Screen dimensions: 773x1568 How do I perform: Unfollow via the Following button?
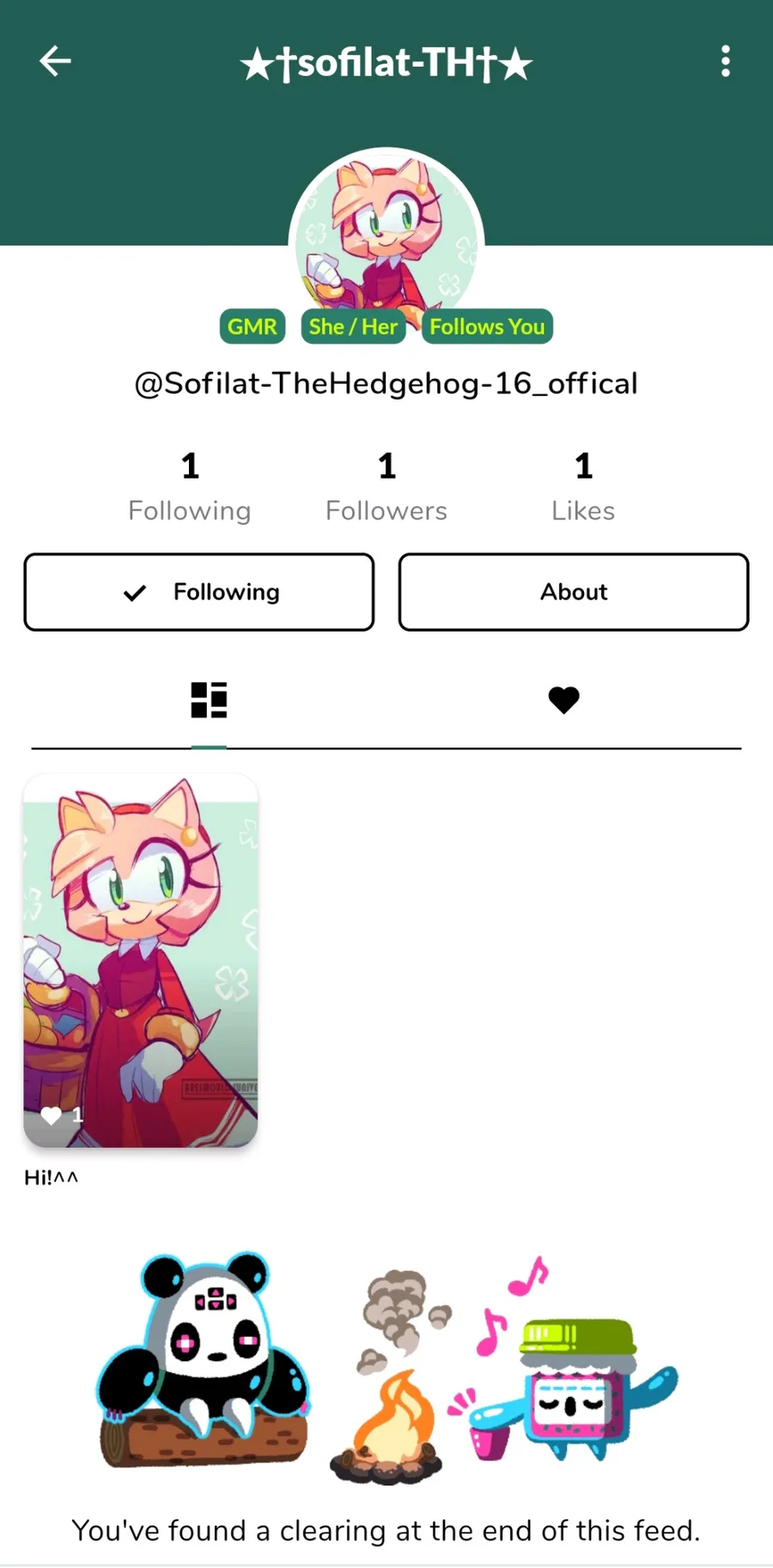click(x=199, y=592)
